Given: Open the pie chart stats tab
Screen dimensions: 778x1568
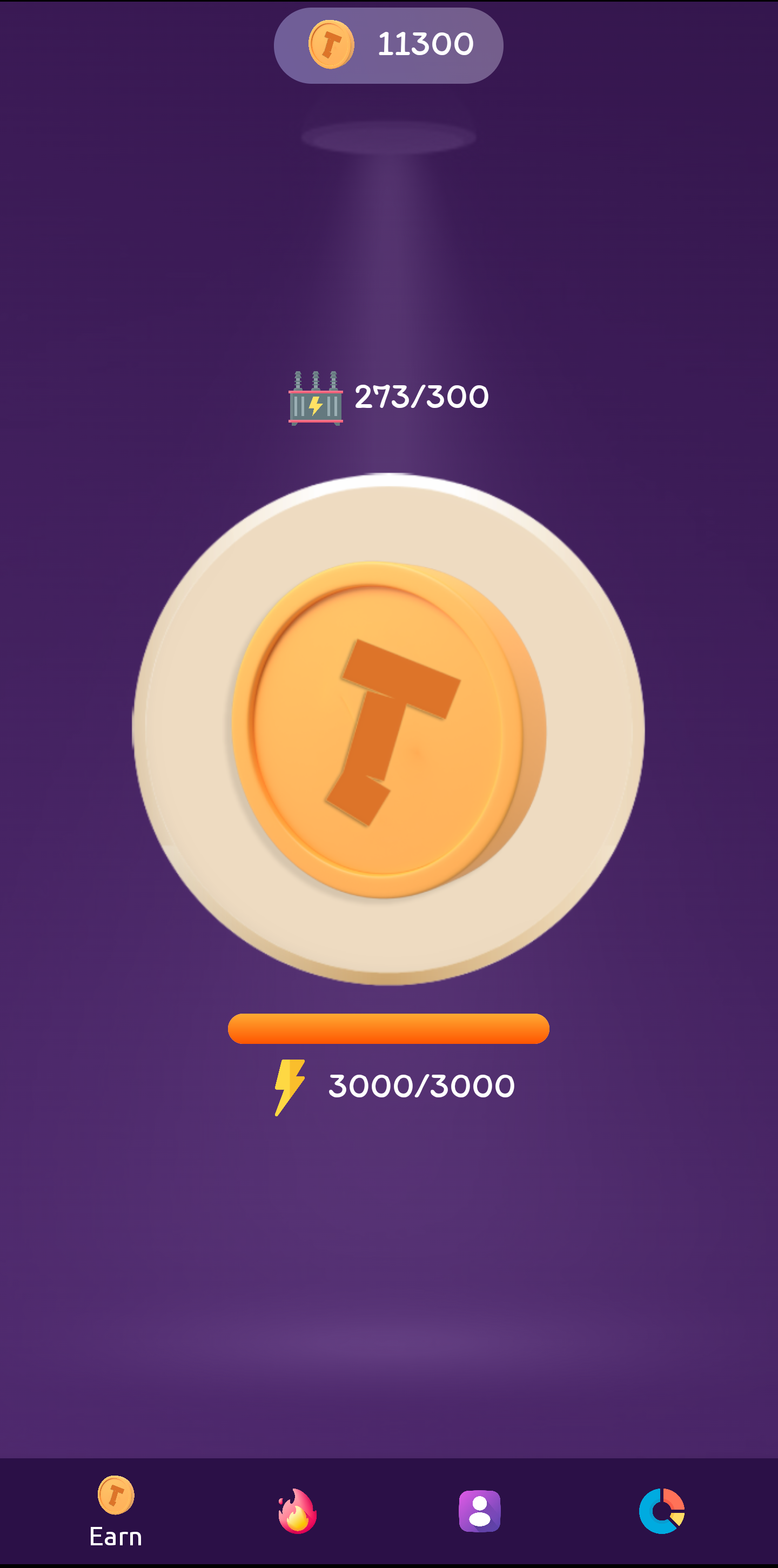Looking at the screenshot, I should click(662, 1511).
